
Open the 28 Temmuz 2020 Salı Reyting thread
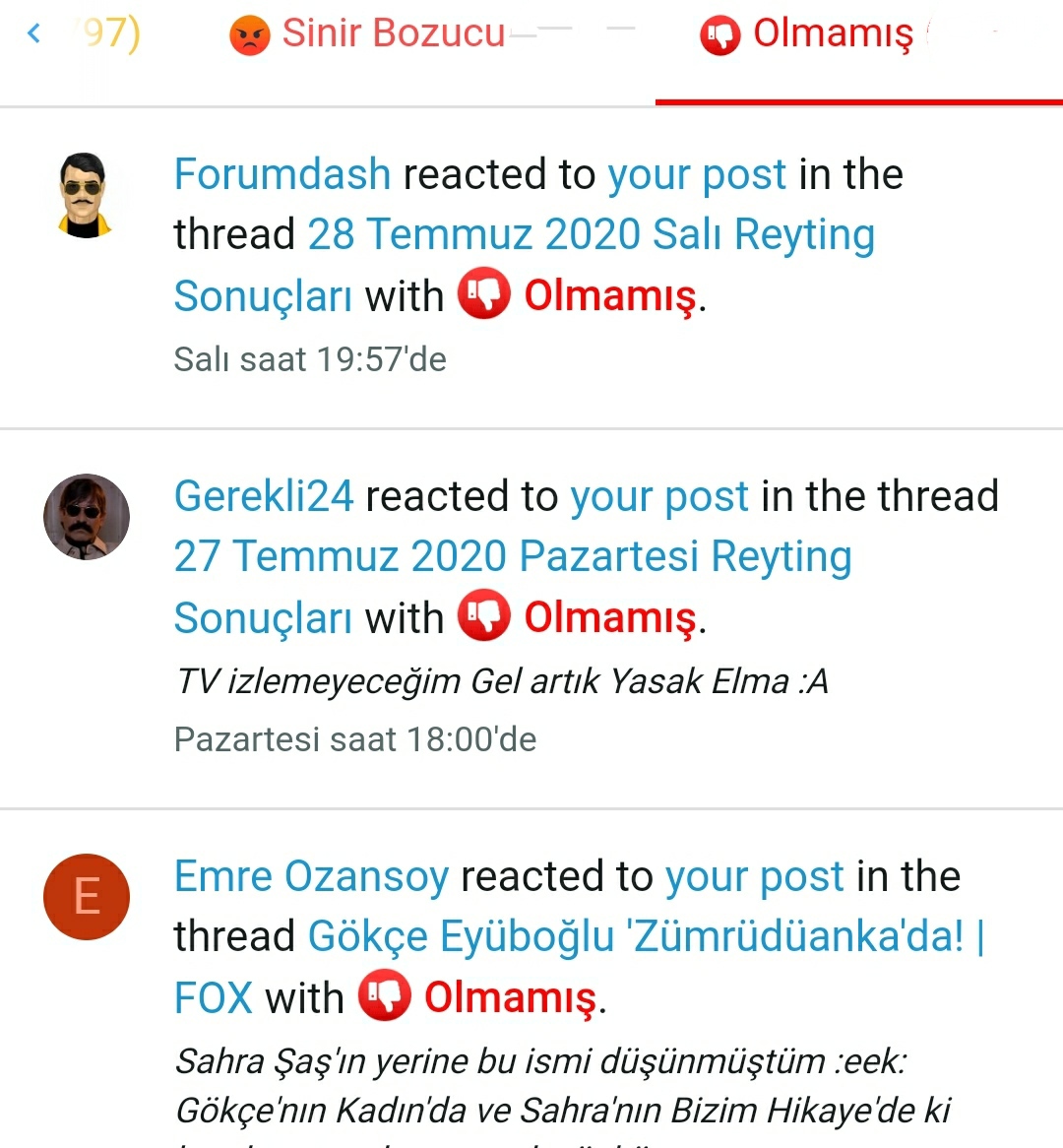(591, 235)
